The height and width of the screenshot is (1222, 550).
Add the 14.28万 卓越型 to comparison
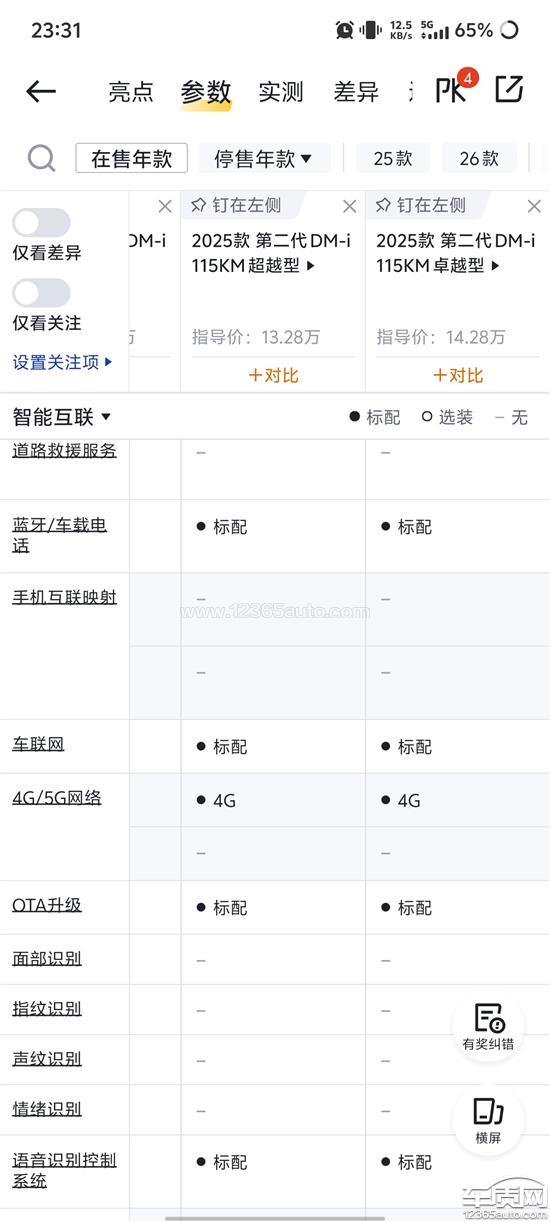pyautogui.click(x=457, y=375)
